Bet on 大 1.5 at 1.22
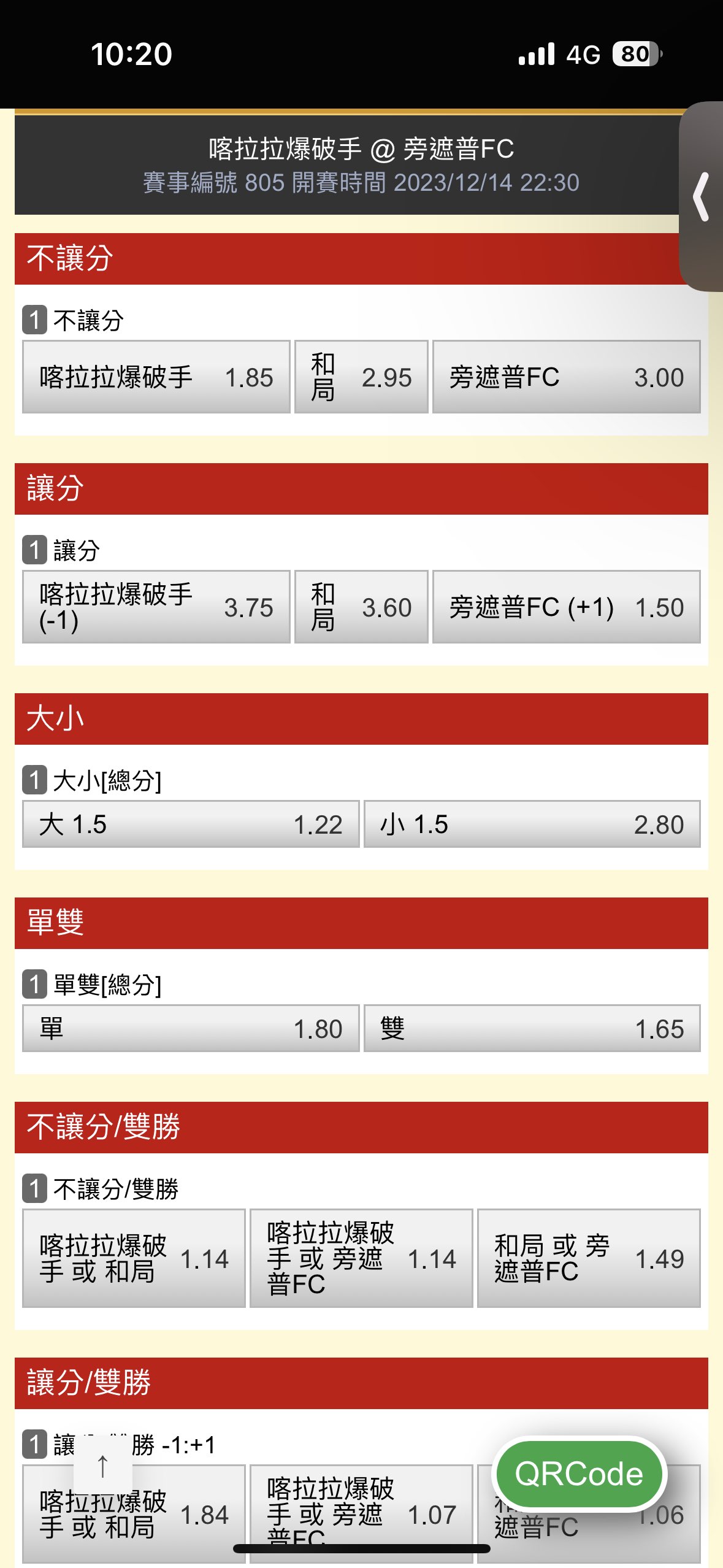 pos(191,824)
